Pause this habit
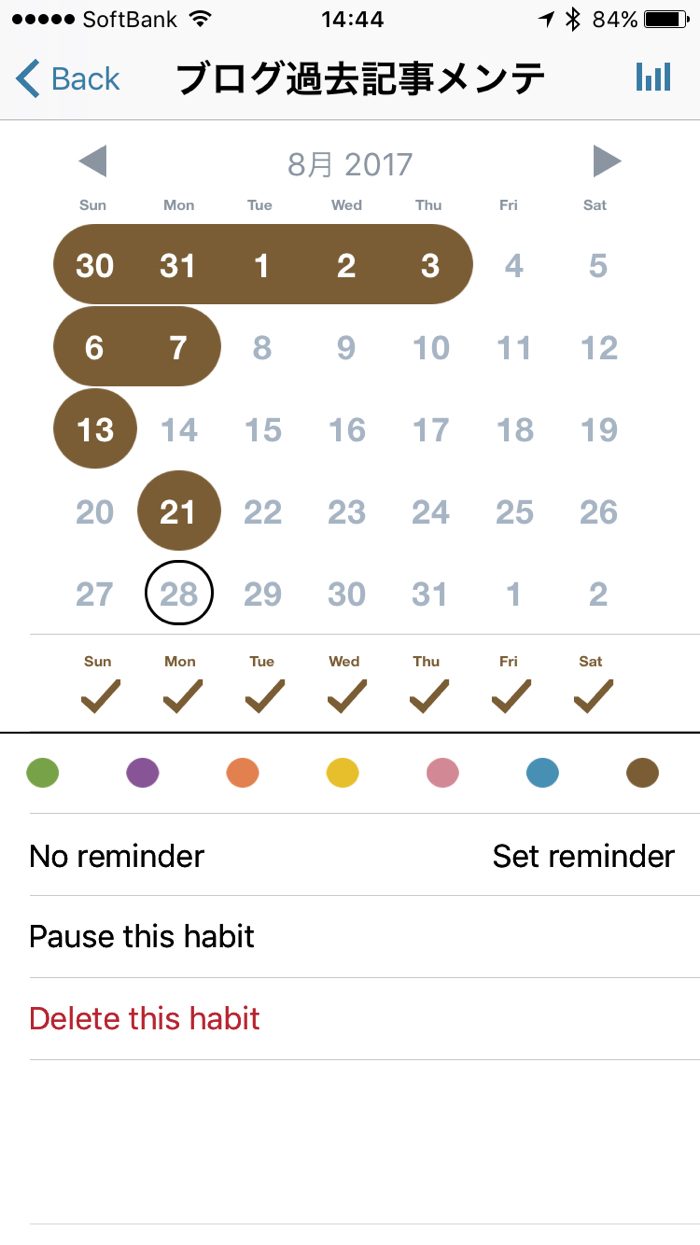The width and height of the screenshot is (700, 1245). 142,937
